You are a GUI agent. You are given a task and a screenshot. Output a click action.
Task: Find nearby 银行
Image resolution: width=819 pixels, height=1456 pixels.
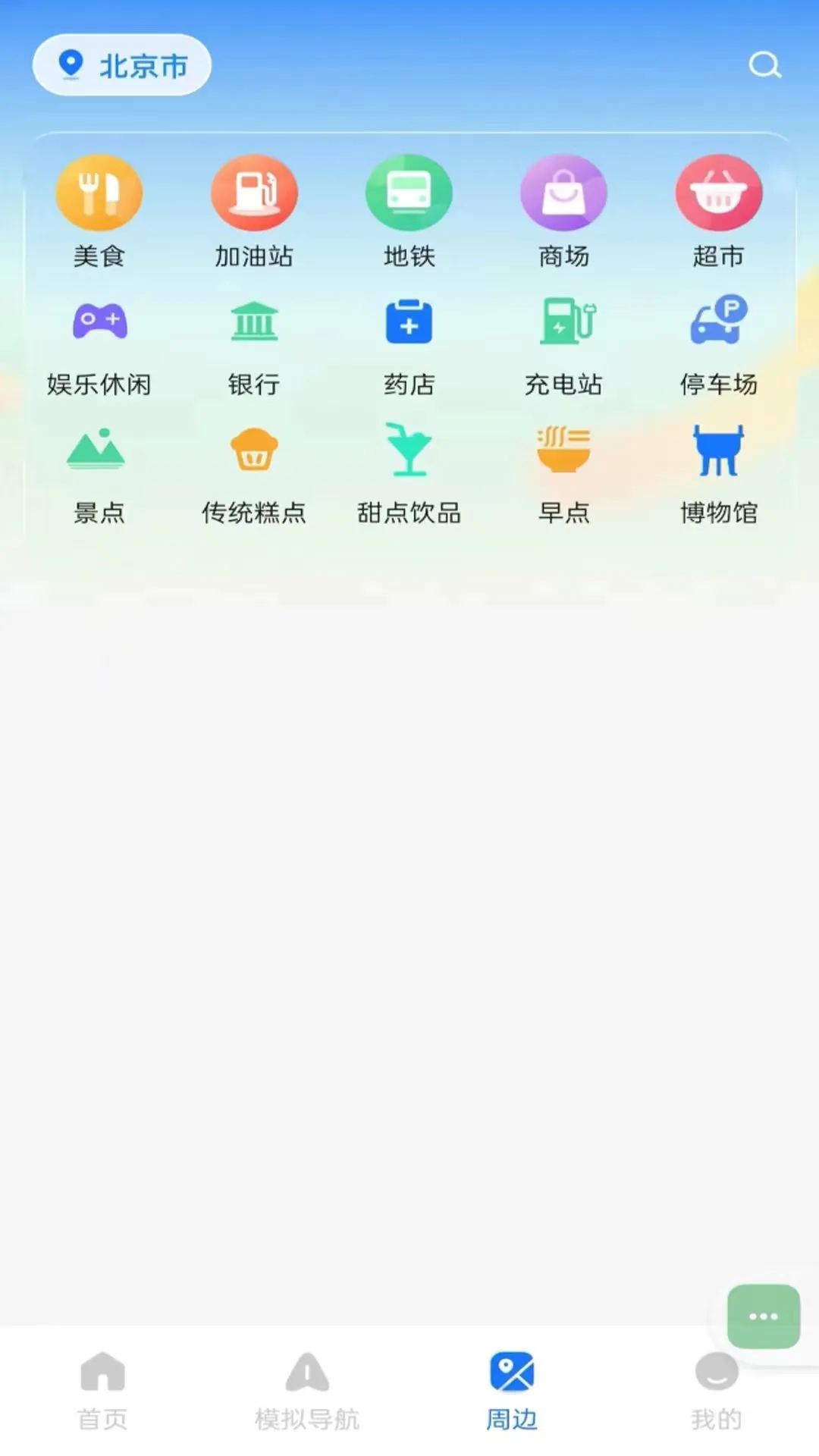(x=254, y=346)
